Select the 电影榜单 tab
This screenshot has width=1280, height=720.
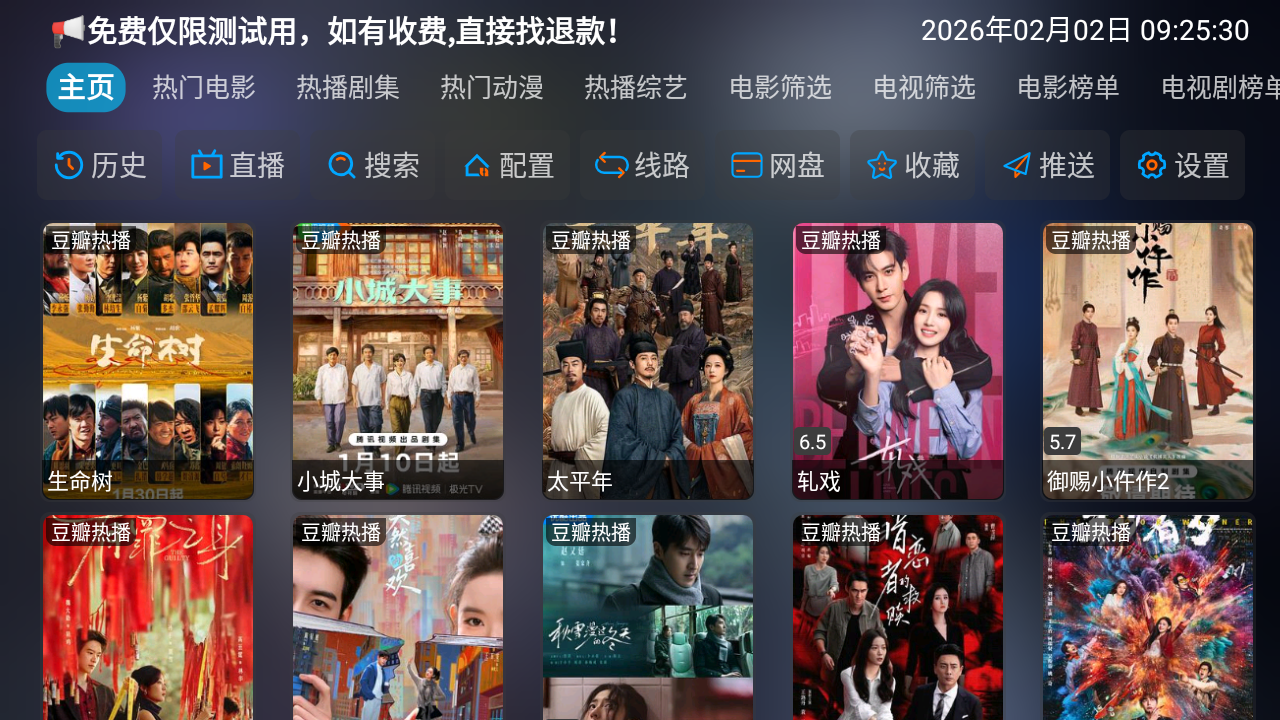1068,88
